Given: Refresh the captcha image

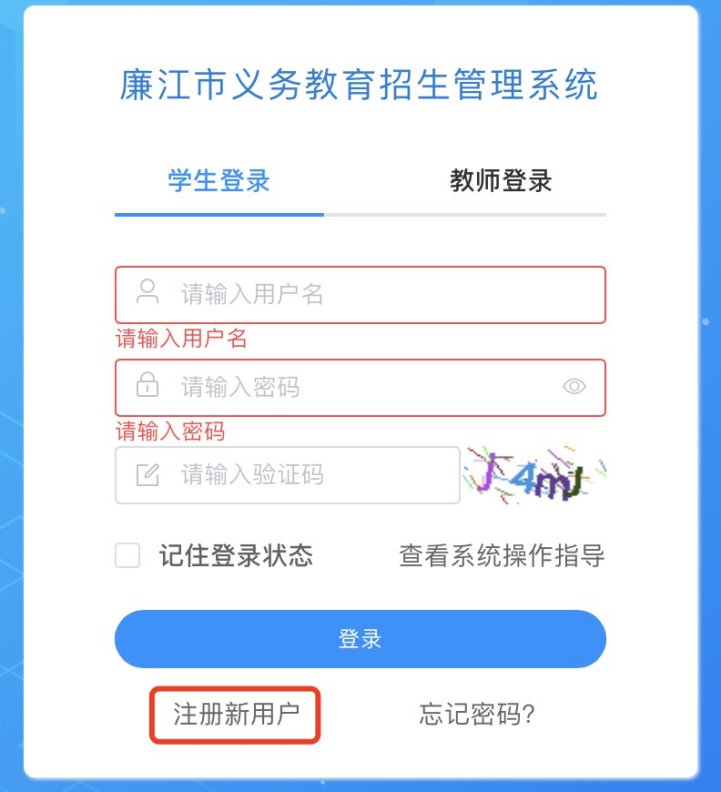Looking at the screenshot, I should click(x=535, y=476).
